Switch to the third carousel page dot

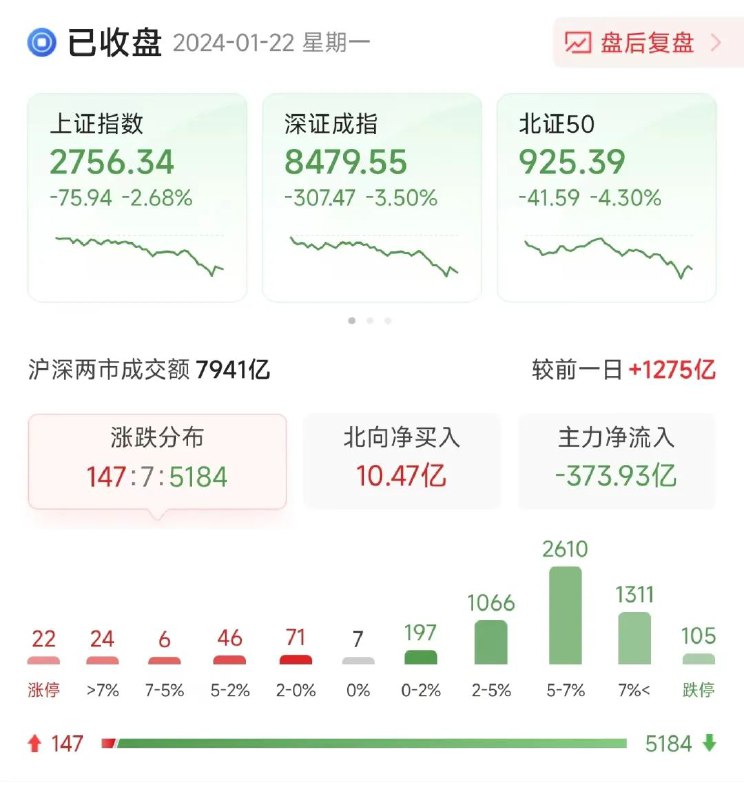click(388, 320)
